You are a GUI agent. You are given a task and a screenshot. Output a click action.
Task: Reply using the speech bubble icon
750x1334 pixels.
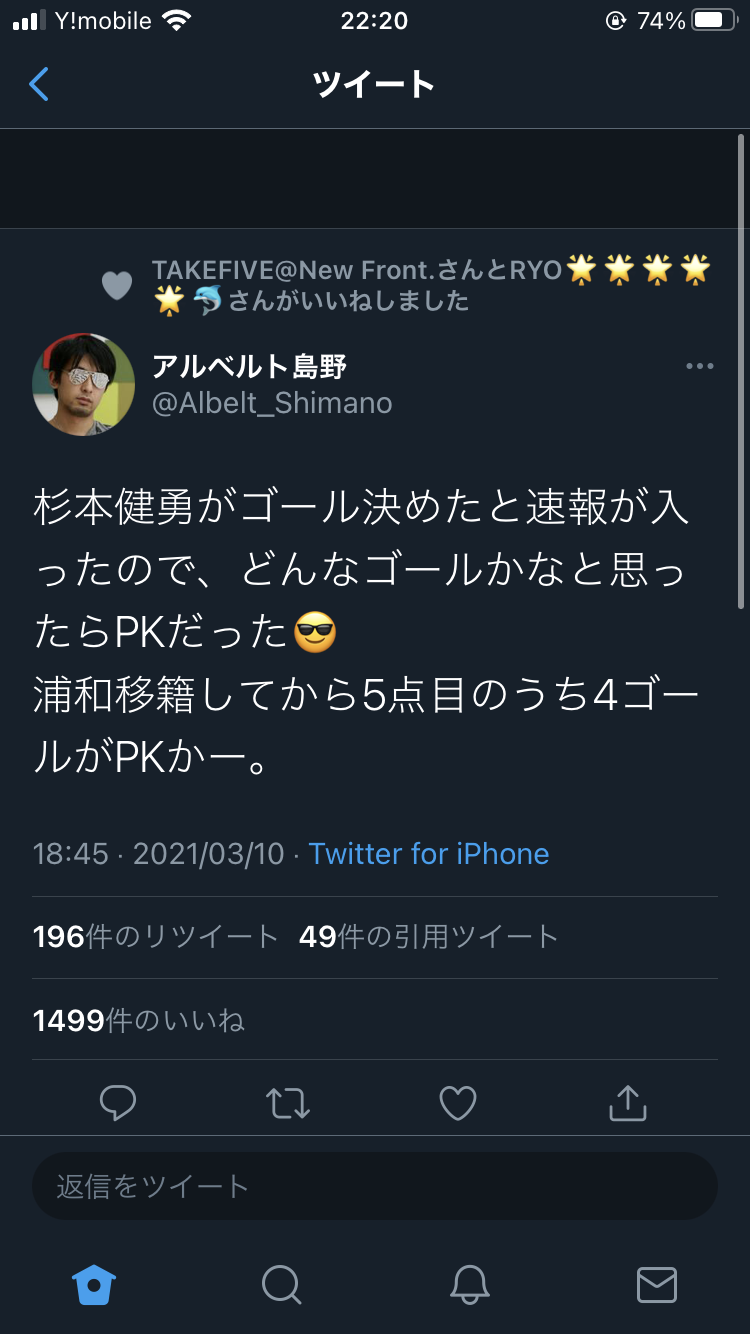point(118,1103)
